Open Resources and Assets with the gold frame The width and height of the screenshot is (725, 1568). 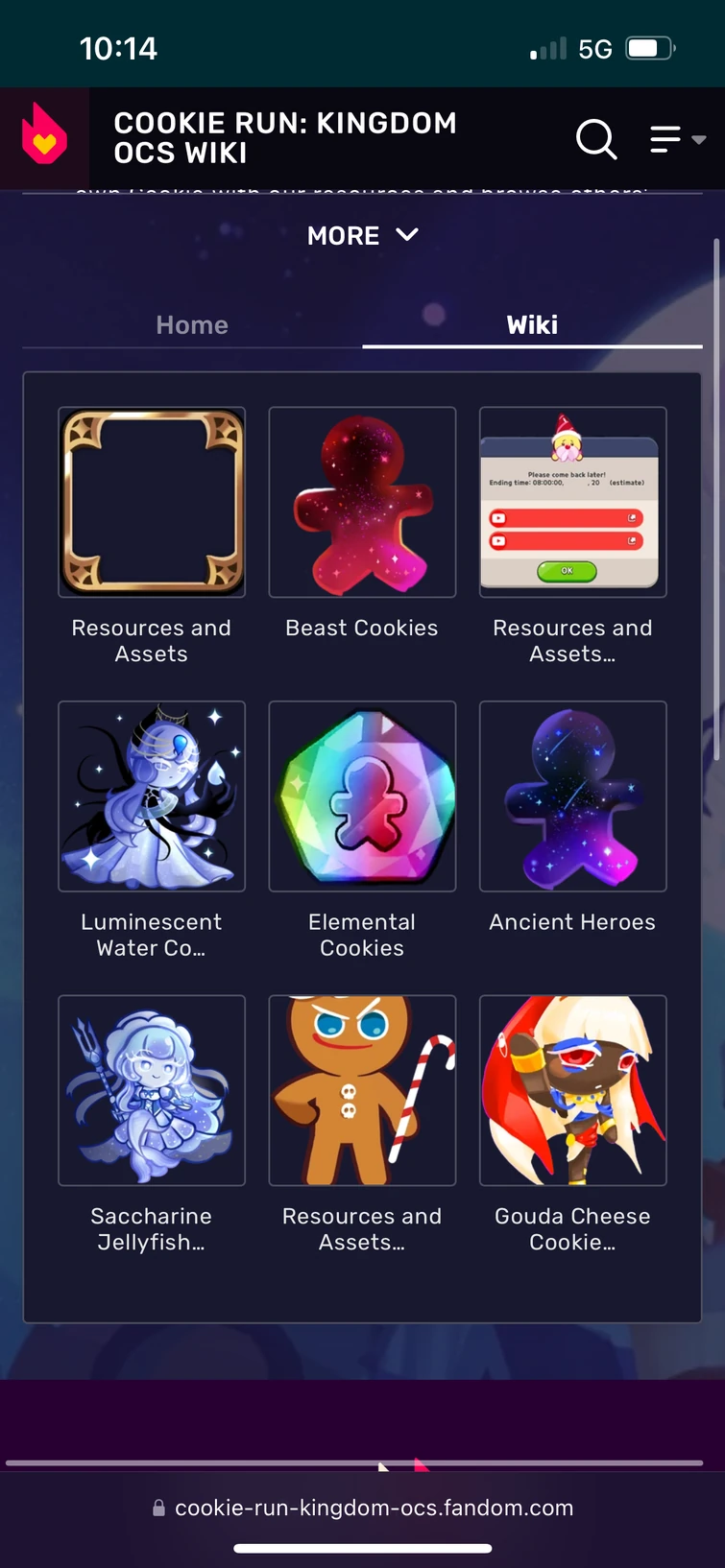pyautogui.click(x=152, y=536)
